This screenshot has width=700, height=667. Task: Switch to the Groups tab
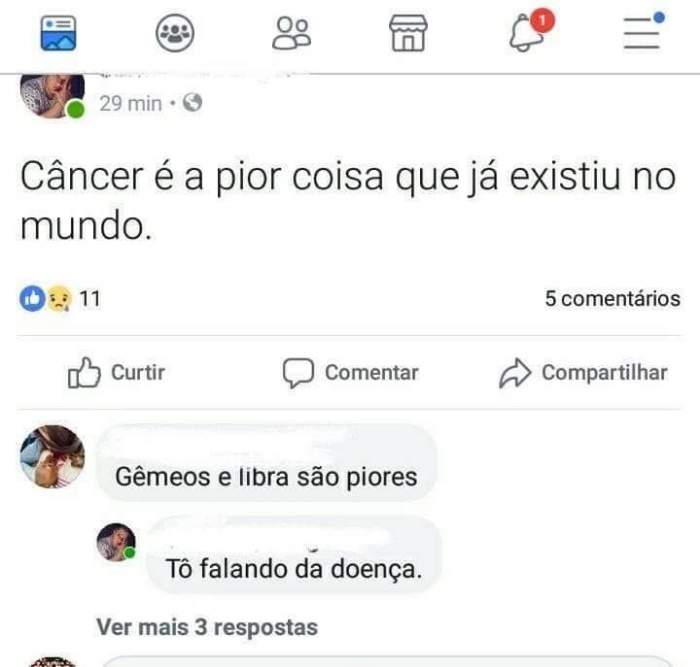(175, 33)
